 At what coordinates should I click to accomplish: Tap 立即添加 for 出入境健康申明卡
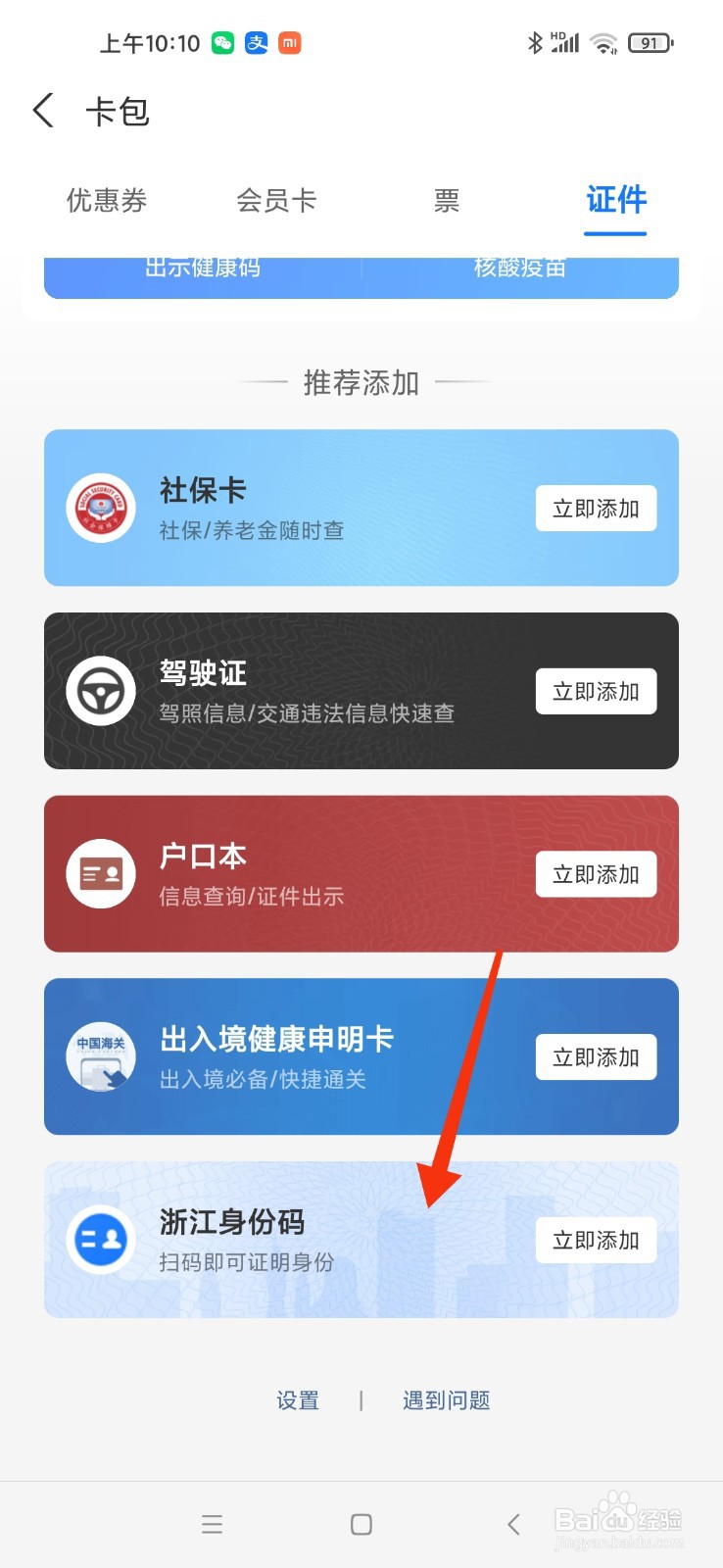pyautogui.click(x=596, y=1056)
